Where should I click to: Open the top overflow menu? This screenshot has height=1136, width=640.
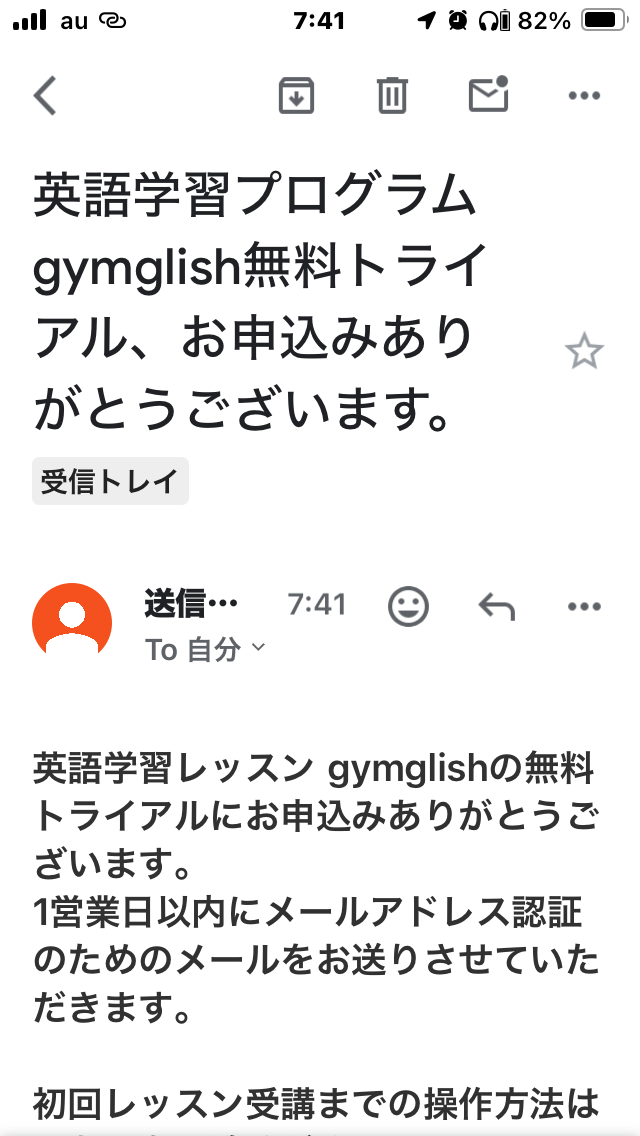click(584, 96)
